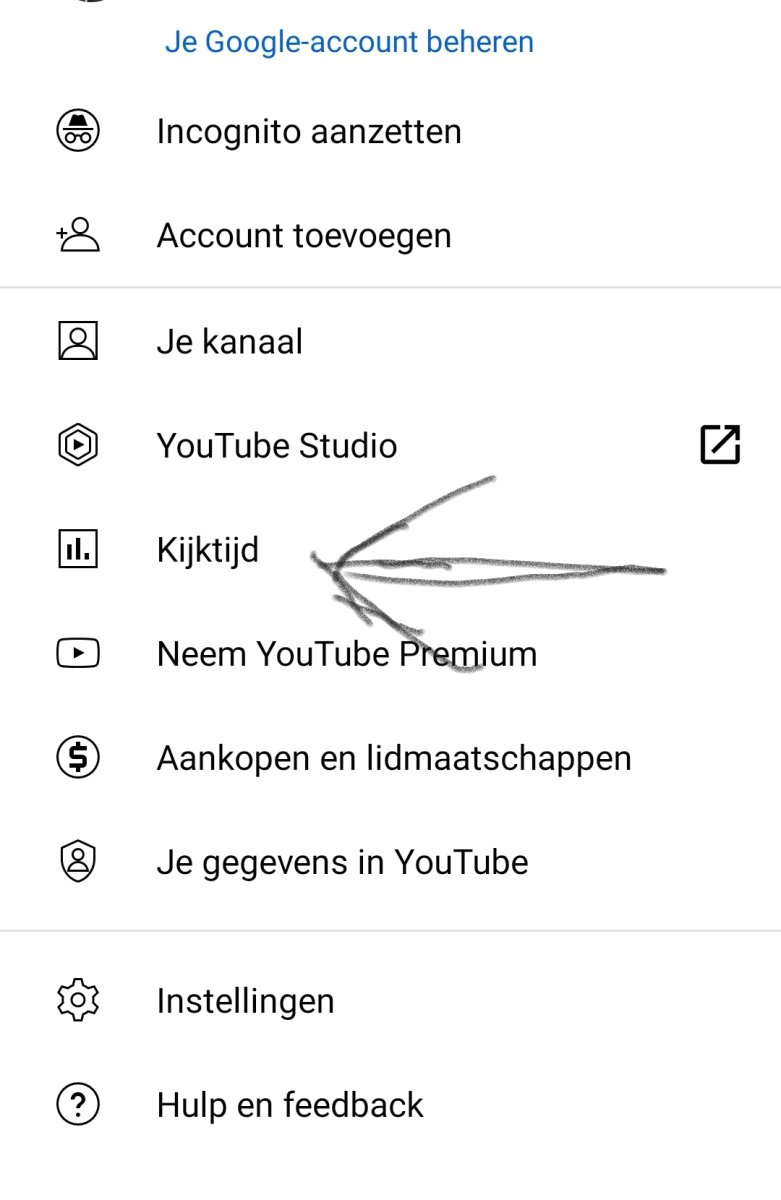Open Instellingen from the menu

245,1000
